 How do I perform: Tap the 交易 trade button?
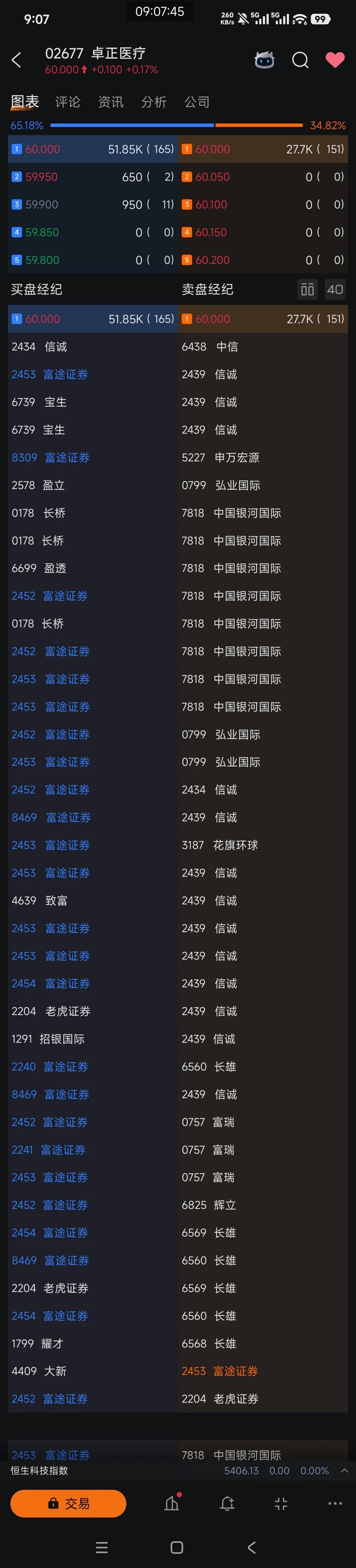pos(68,1504)
